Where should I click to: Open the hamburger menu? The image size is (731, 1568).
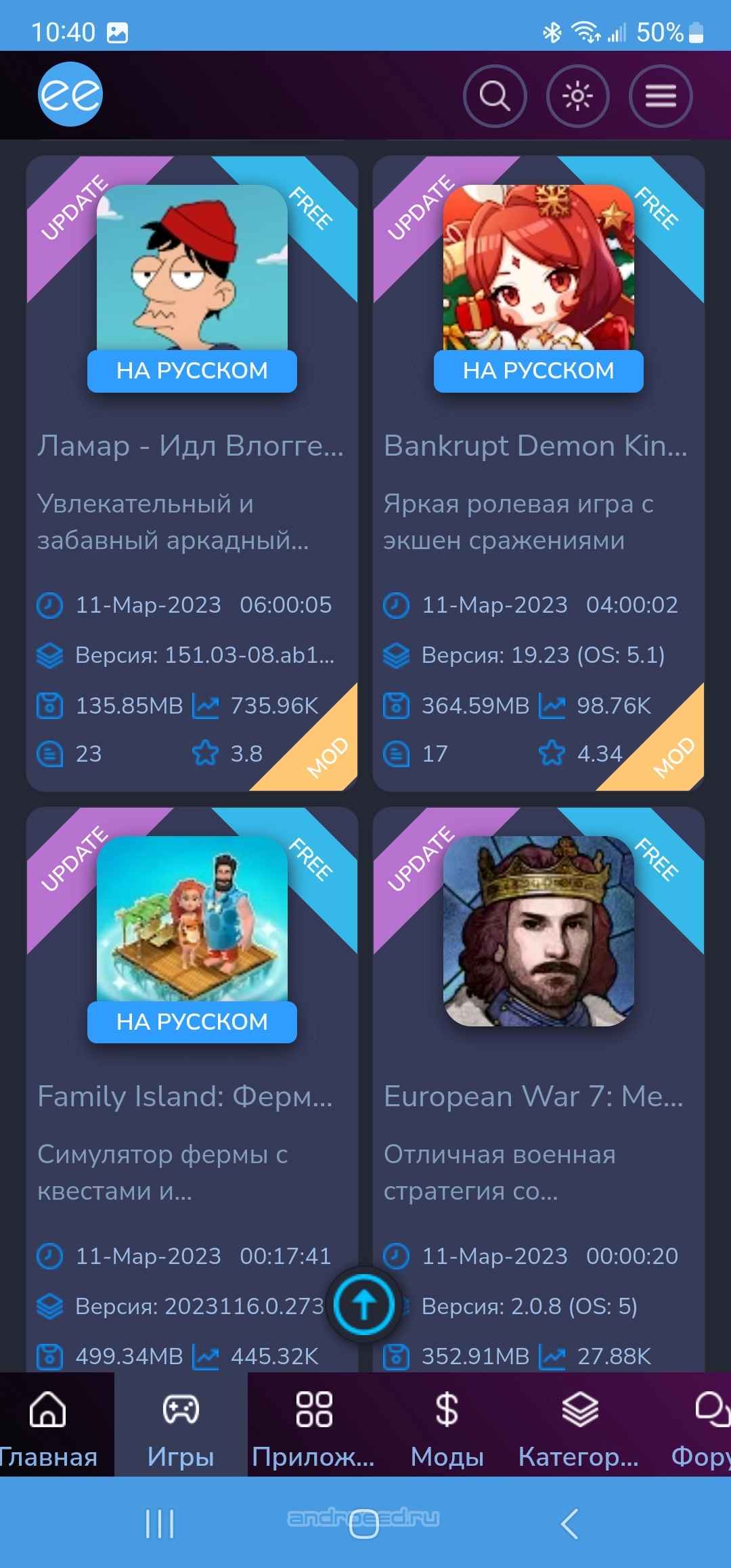click(661, 96)
